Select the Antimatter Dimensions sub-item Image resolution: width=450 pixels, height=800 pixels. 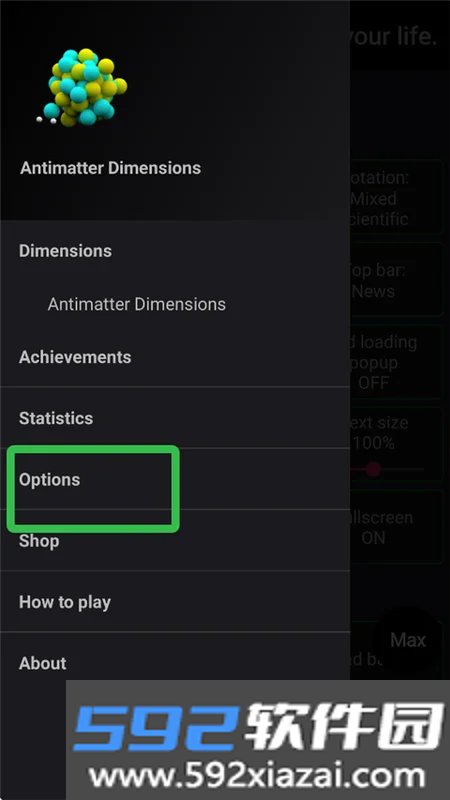click(x=174, y=304)
